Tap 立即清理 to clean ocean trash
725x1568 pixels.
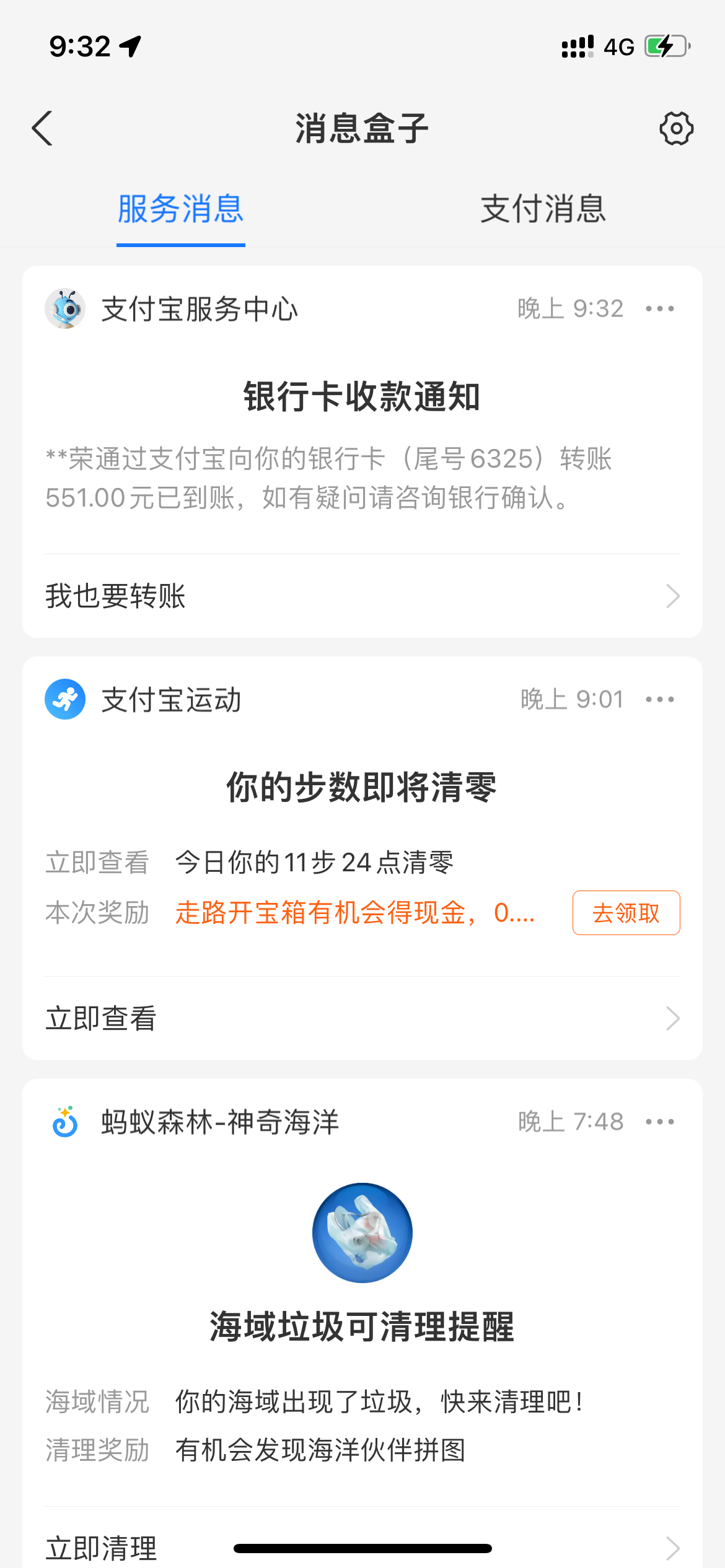(x=101, y=1548)
